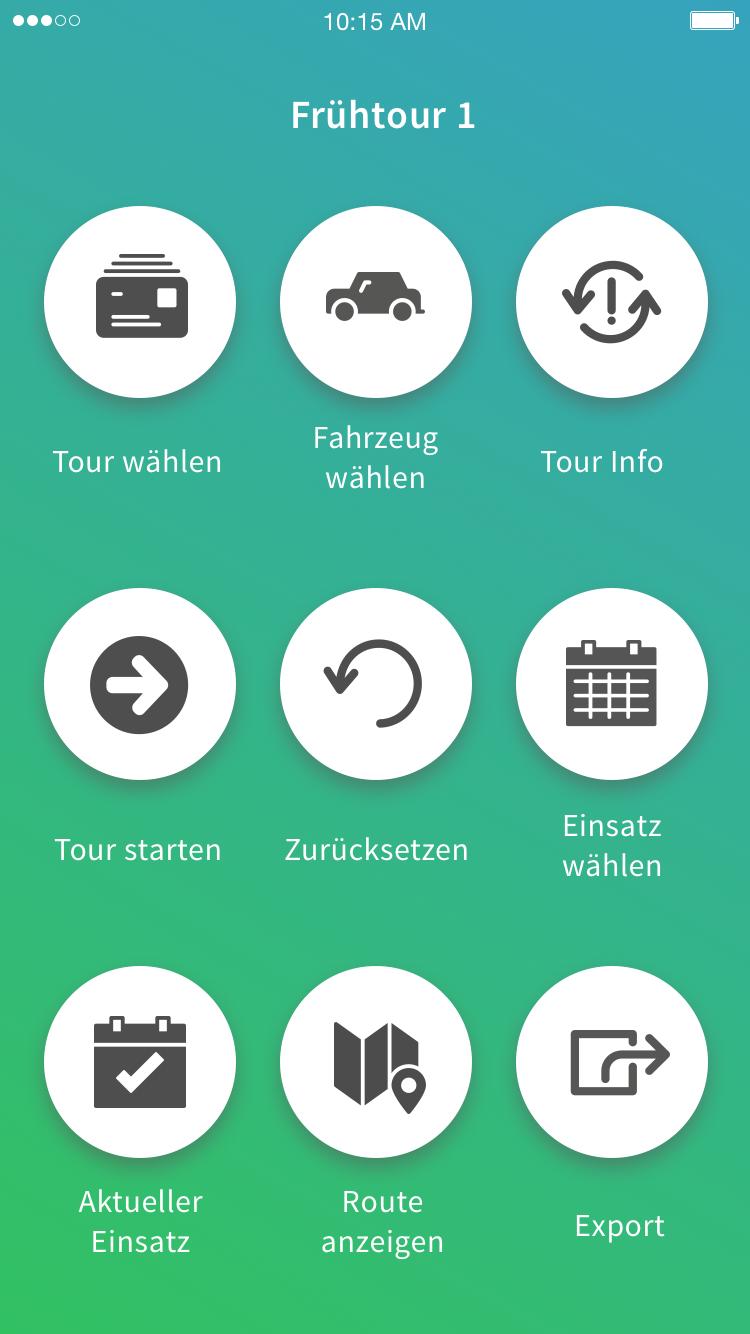750x1334 pixels.
Task: Click the Tour wählen label
Action: coord(138,461)
